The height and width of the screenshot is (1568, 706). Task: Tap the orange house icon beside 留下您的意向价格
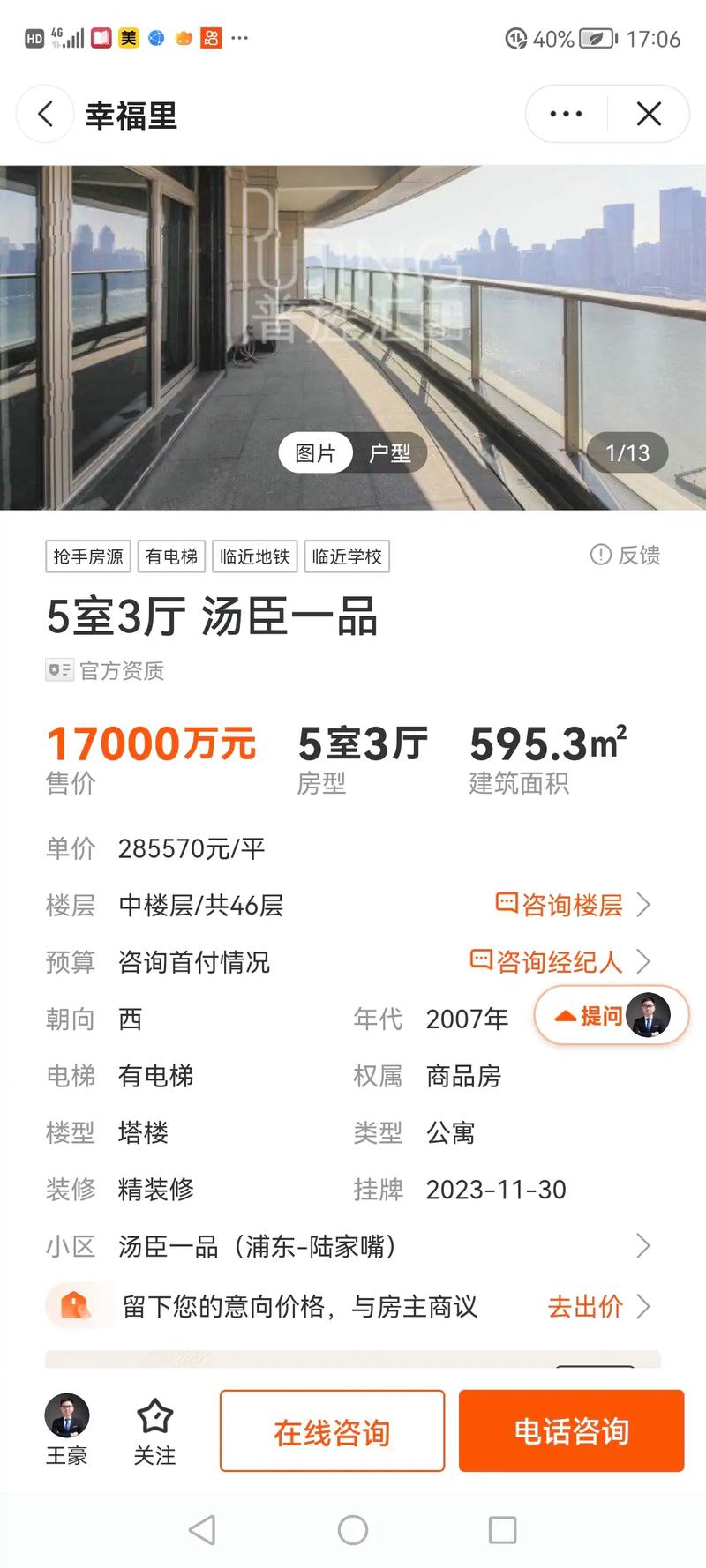[76, 1306]
